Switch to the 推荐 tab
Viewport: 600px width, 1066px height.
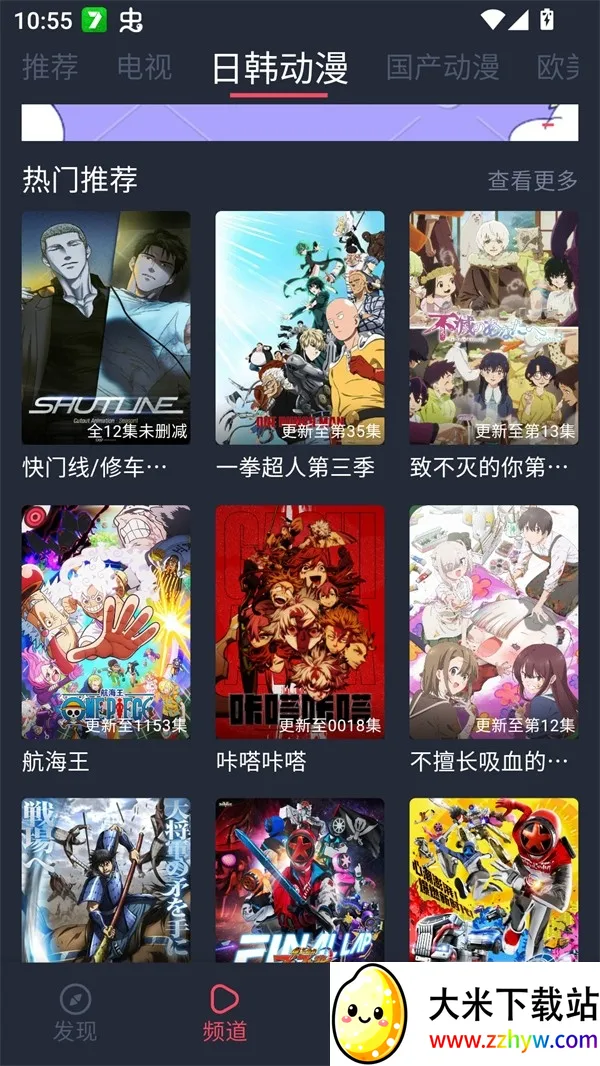click(50, 68)
